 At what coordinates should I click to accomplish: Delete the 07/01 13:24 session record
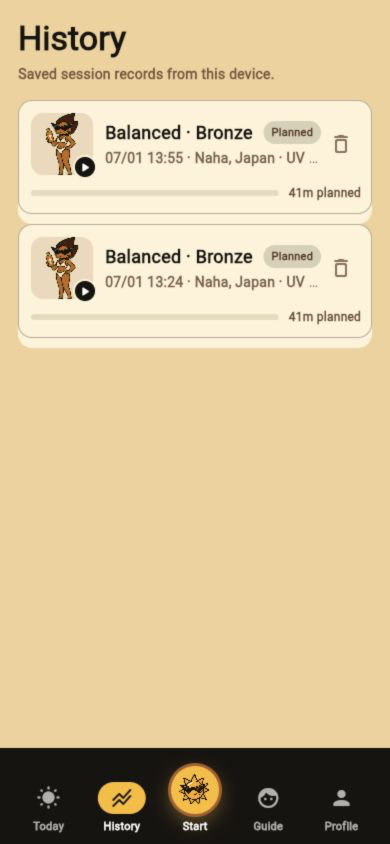pyautogui.click(x=341, y=268)
